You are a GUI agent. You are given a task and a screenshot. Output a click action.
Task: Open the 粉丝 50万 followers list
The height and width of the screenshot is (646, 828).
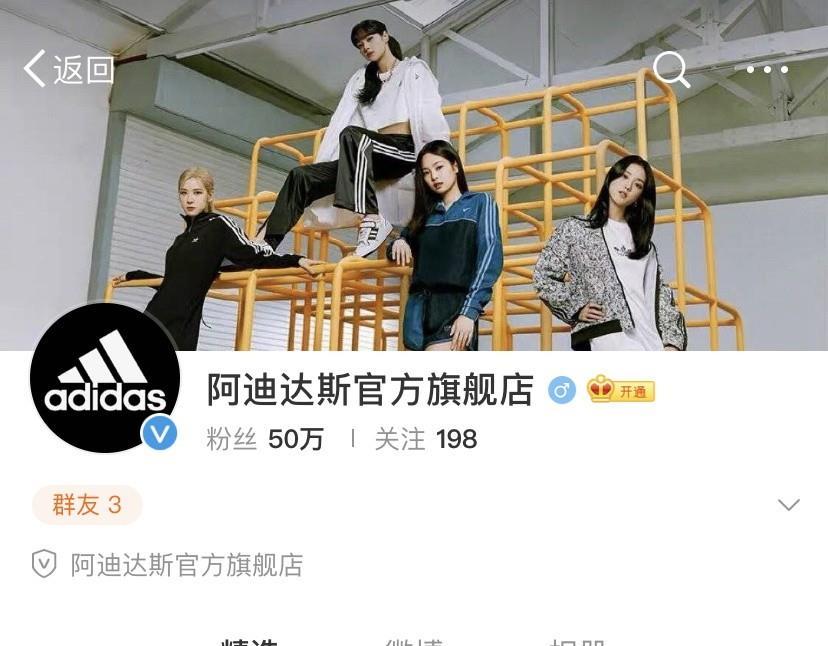coord(265,439)
